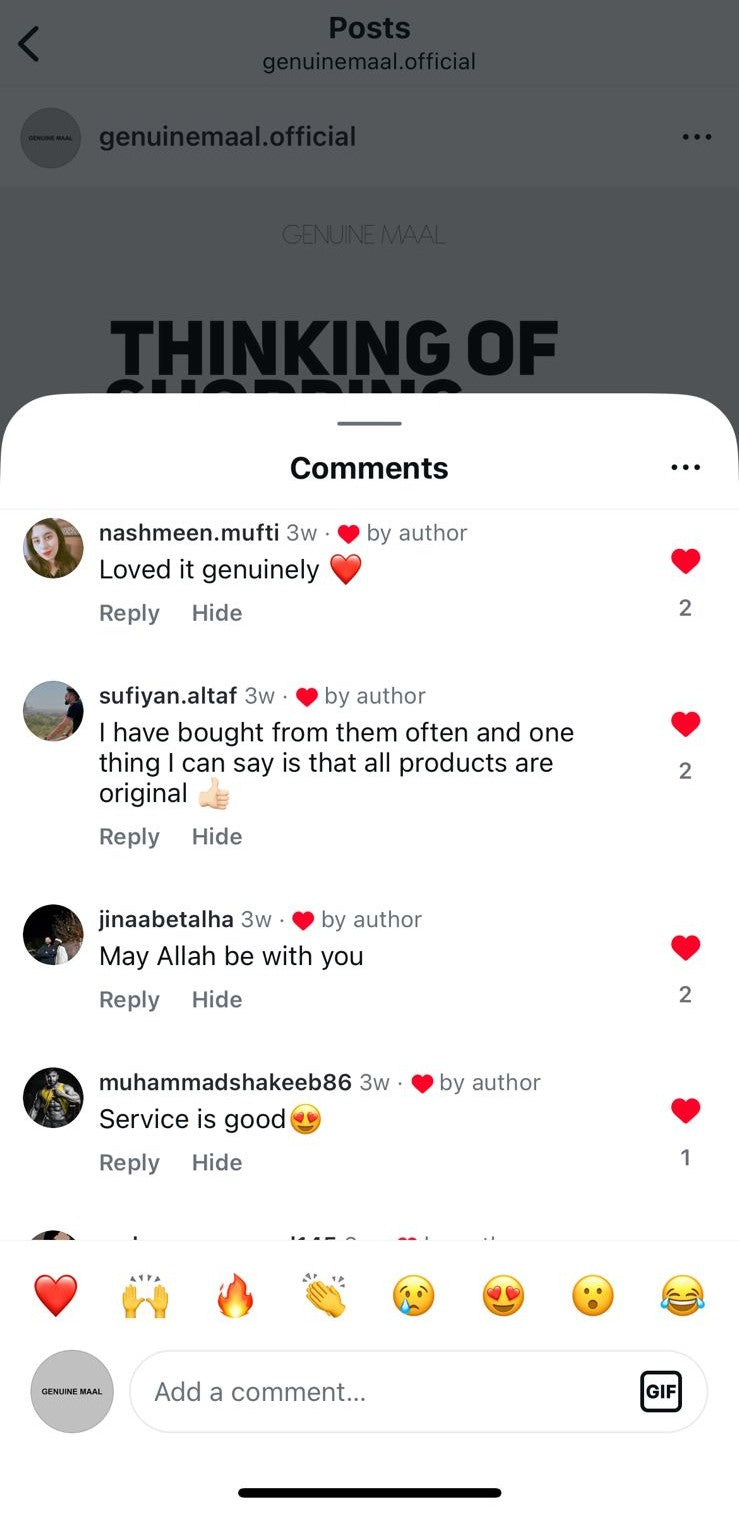View nashmeen.mufti's profile via username
This screenshot has height=1513, width=739.
[188, 533]
